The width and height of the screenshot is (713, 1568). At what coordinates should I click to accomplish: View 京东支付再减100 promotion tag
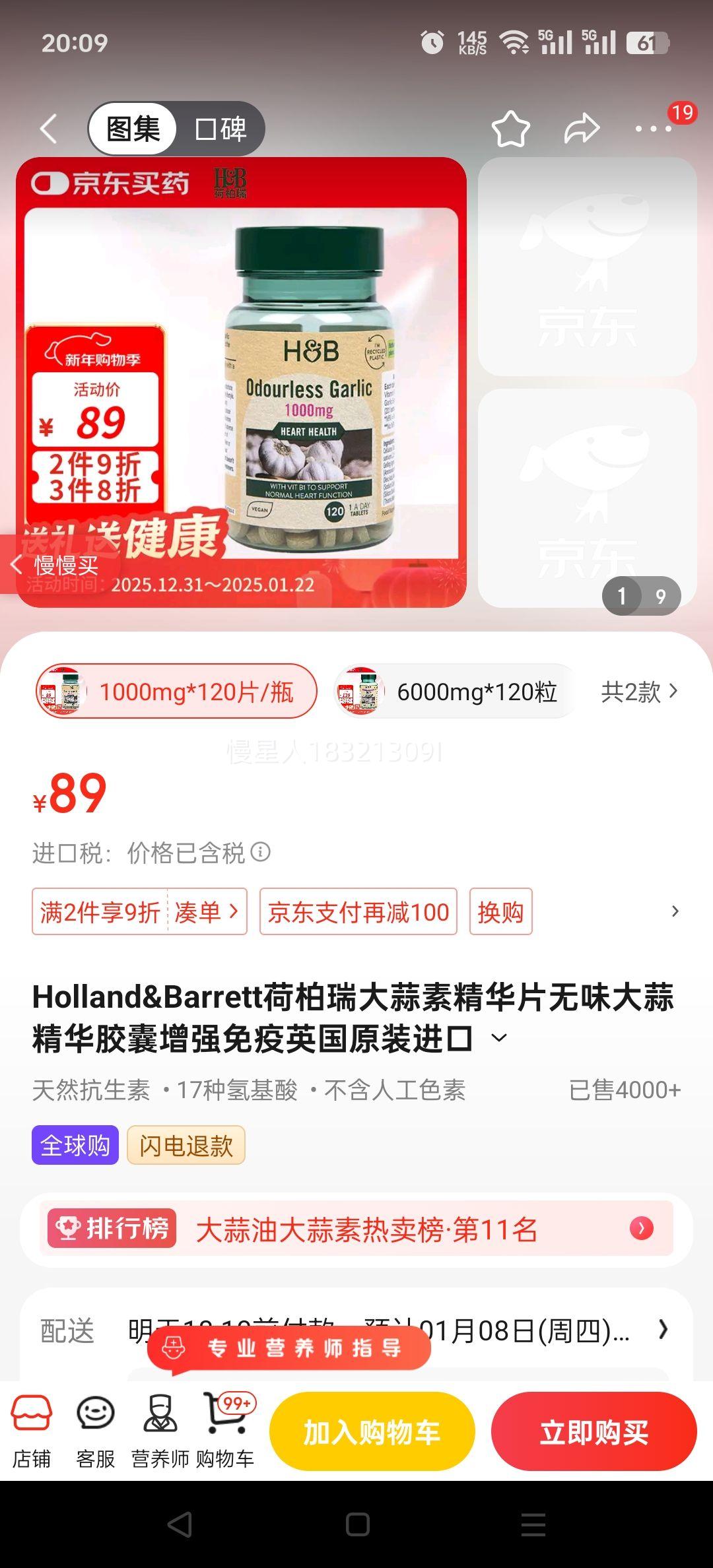[357, 911]
